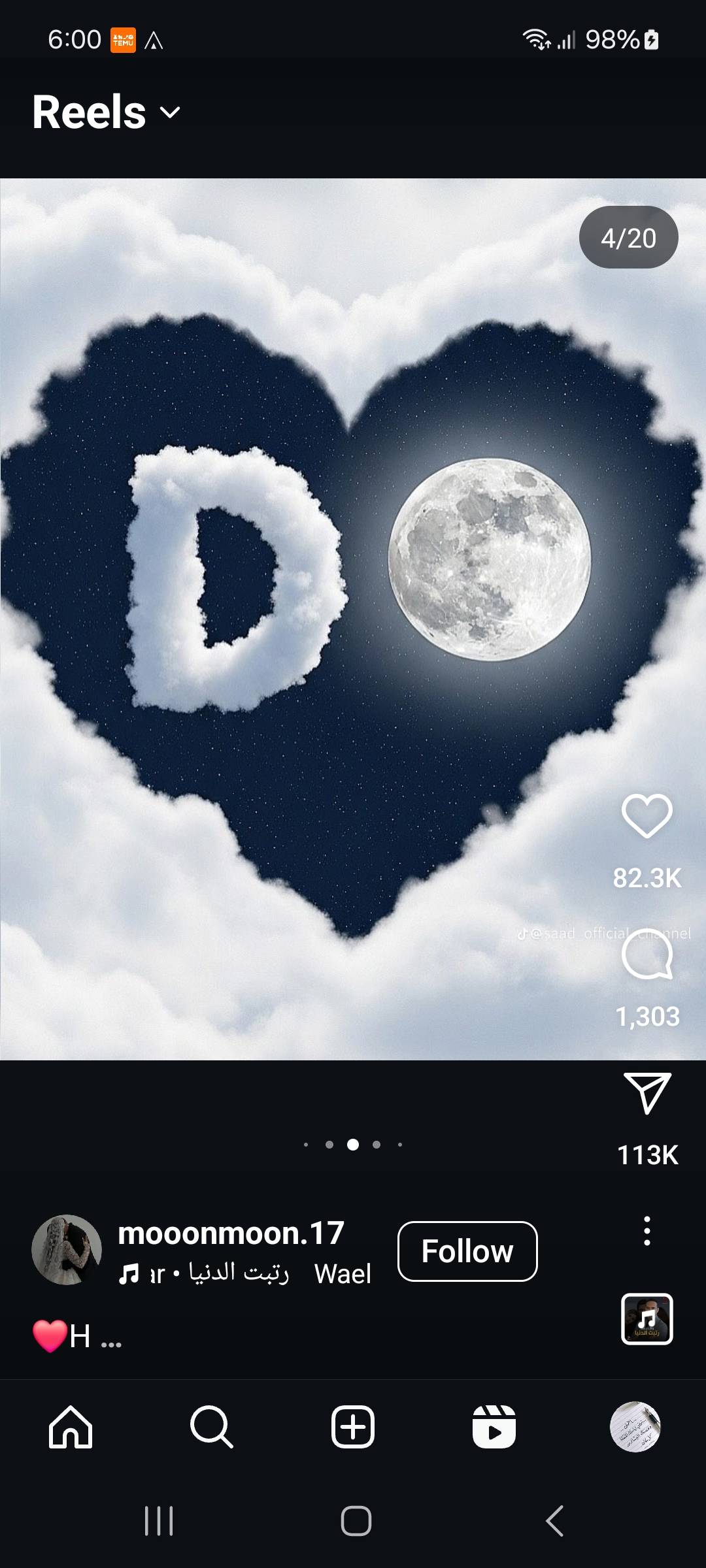
Task: Go to the Home tab
Action: tap(71, 1427)
